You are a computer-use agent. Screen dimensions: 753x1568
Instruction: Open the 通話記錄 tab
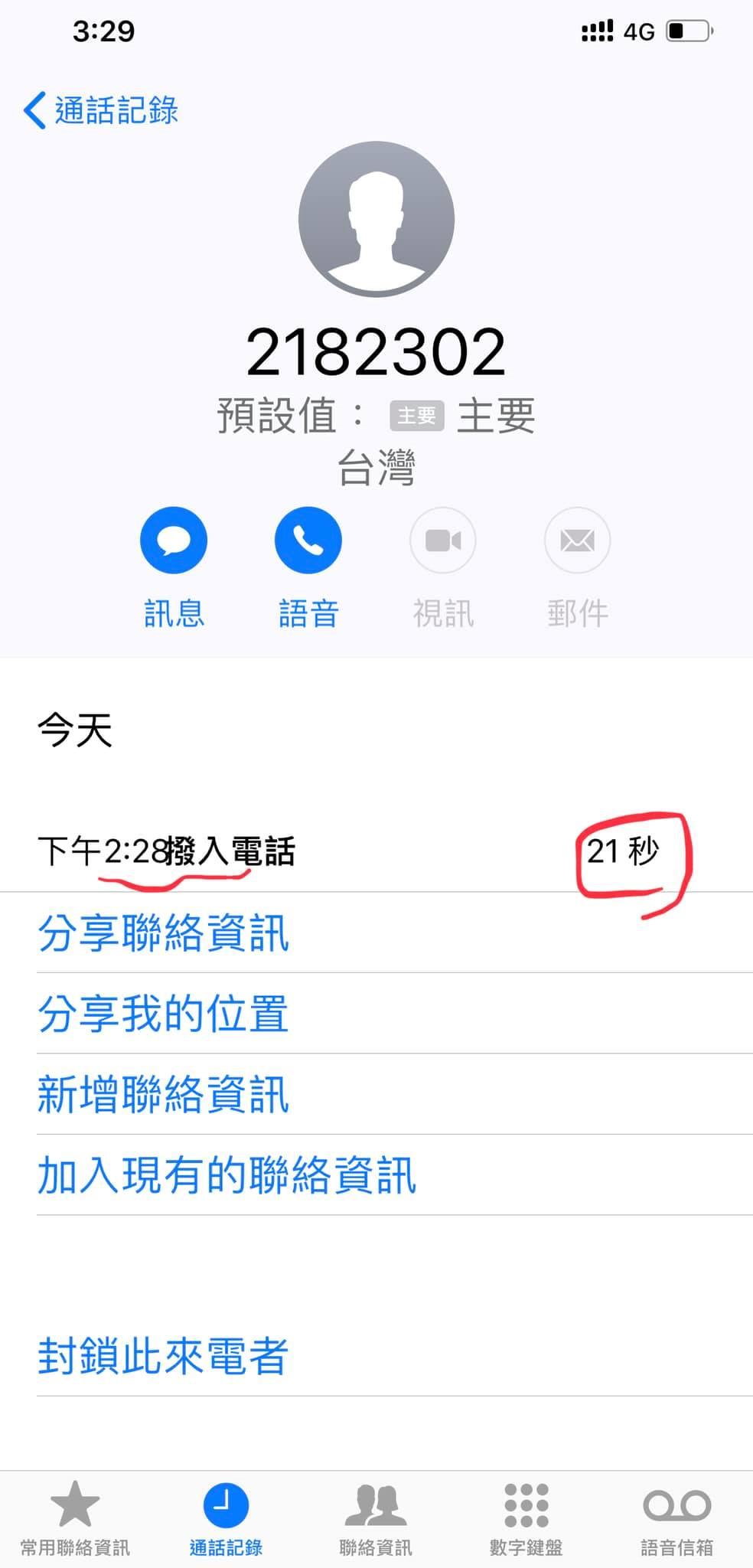click(x=226, y=1517)
